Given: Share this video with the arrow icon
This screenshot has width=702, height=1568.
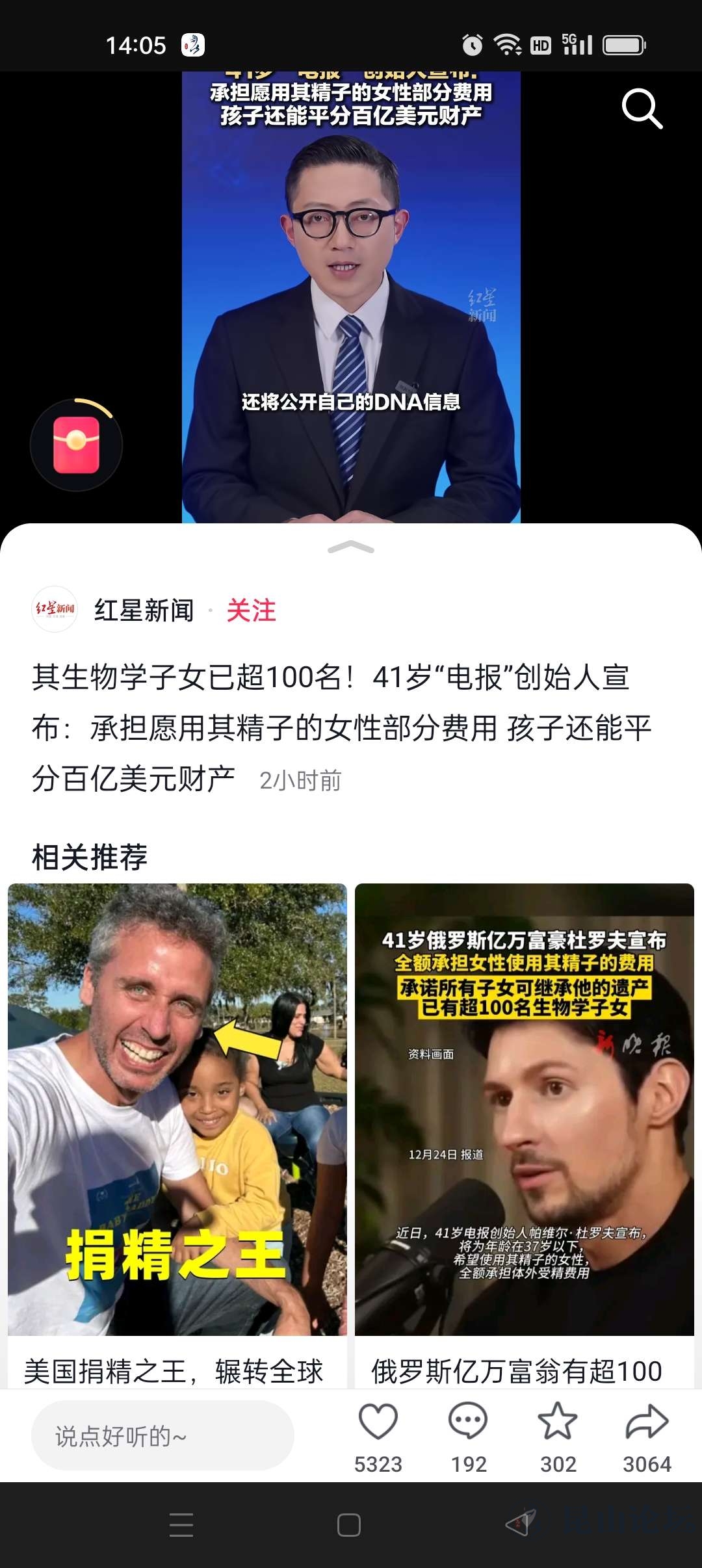Looking at the screenshot, I should click(647, 1422).
